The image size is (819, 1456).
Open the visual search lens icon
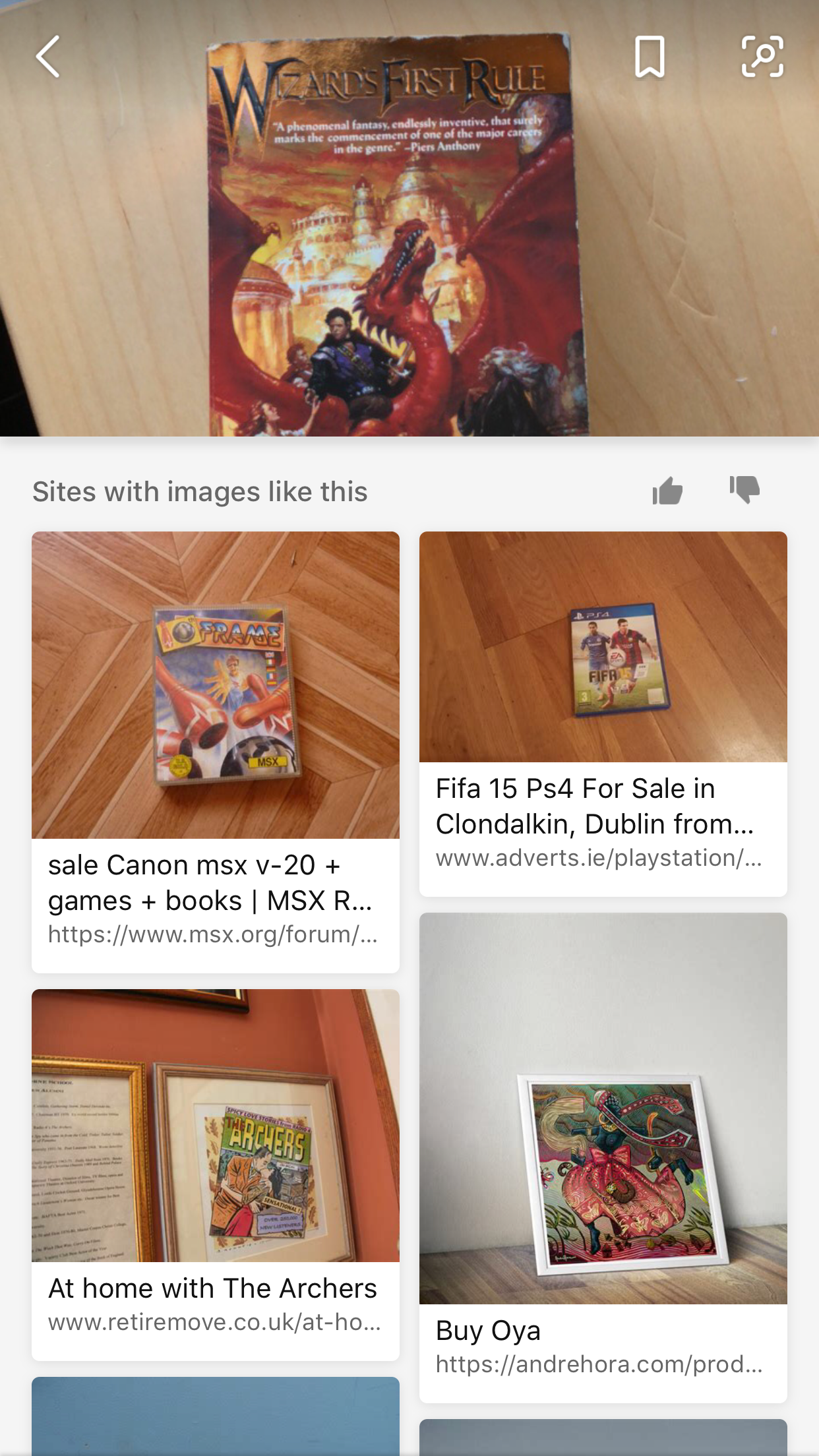coord(762,57)
